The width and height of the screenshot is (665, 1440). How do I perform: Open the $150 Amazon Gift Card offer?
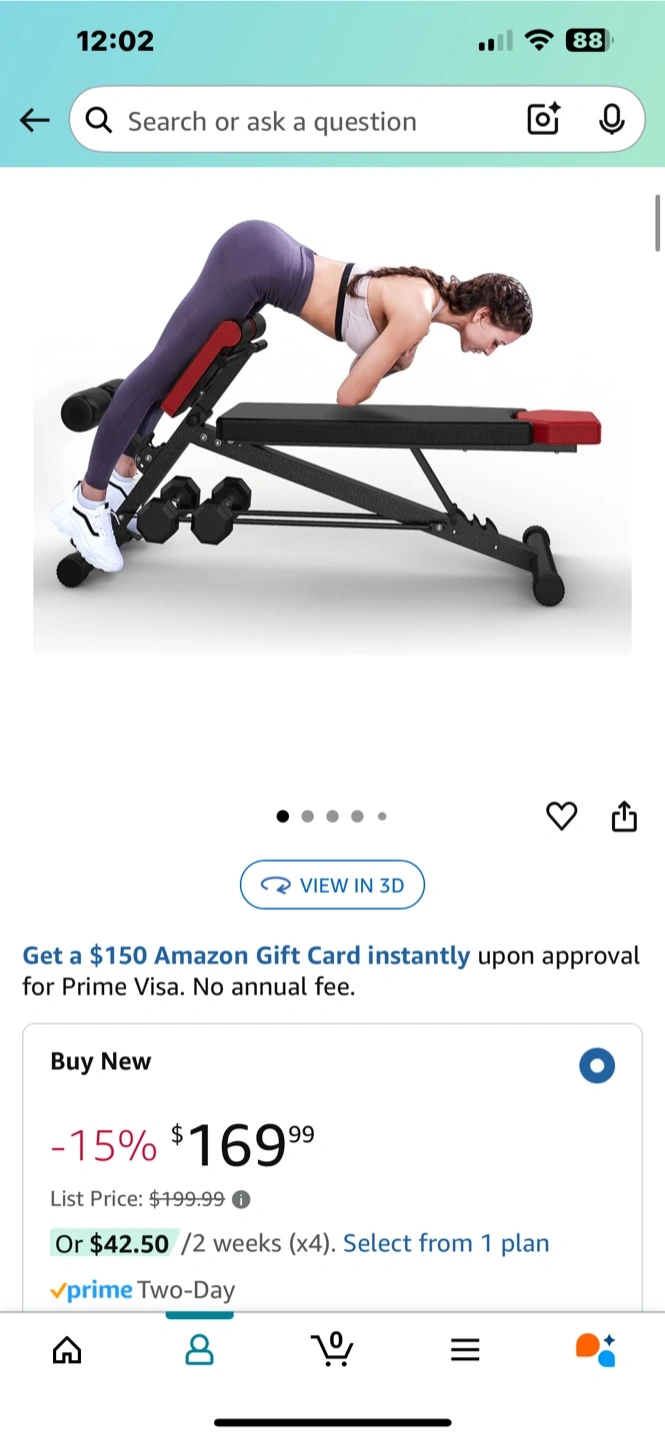click(x=246, y=956)
